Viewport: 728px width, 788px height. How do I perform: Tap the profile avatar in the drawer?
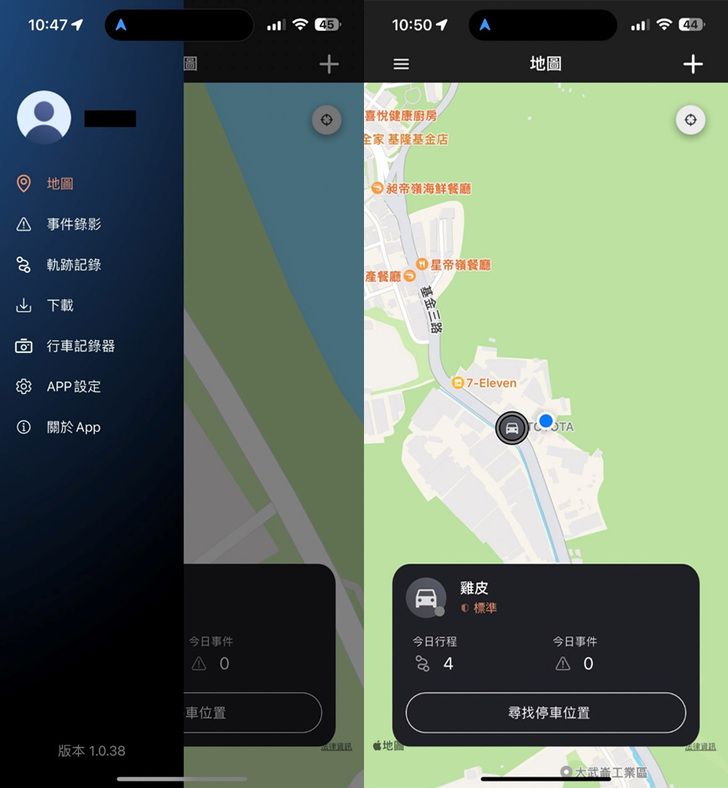pyautogui.click(x=44, y=118)
